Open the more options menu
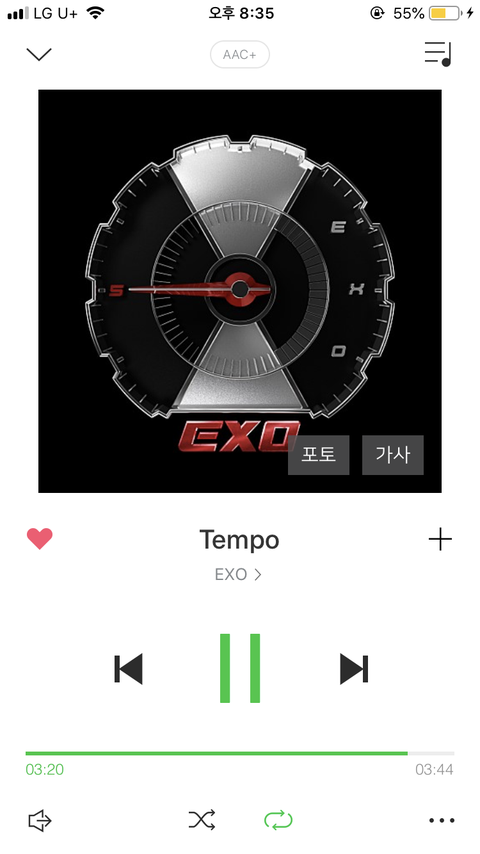Viewport: 480px width, 854px height. tap(441, 820)
